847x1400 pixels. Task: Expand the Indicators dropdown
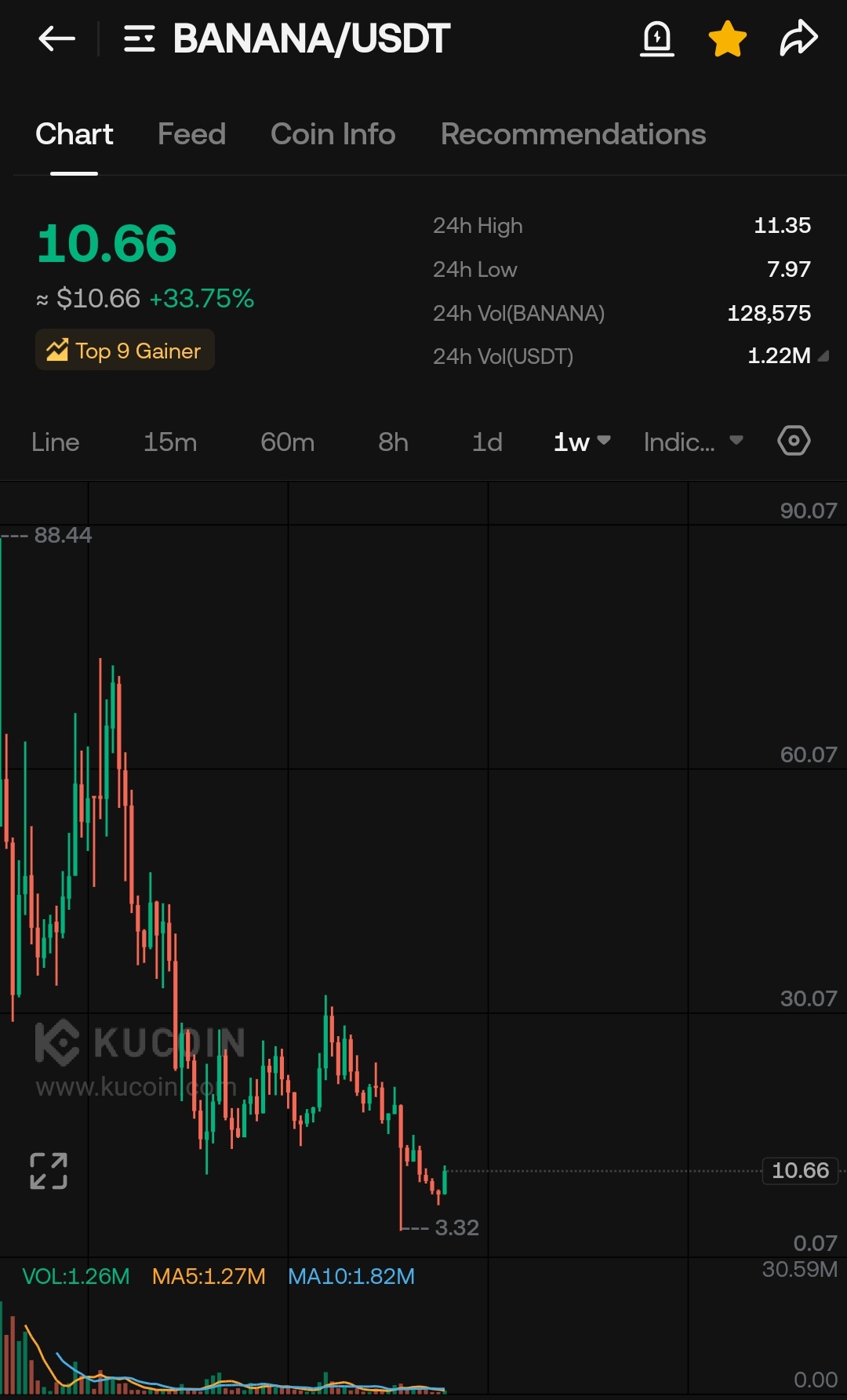[693, 442]
